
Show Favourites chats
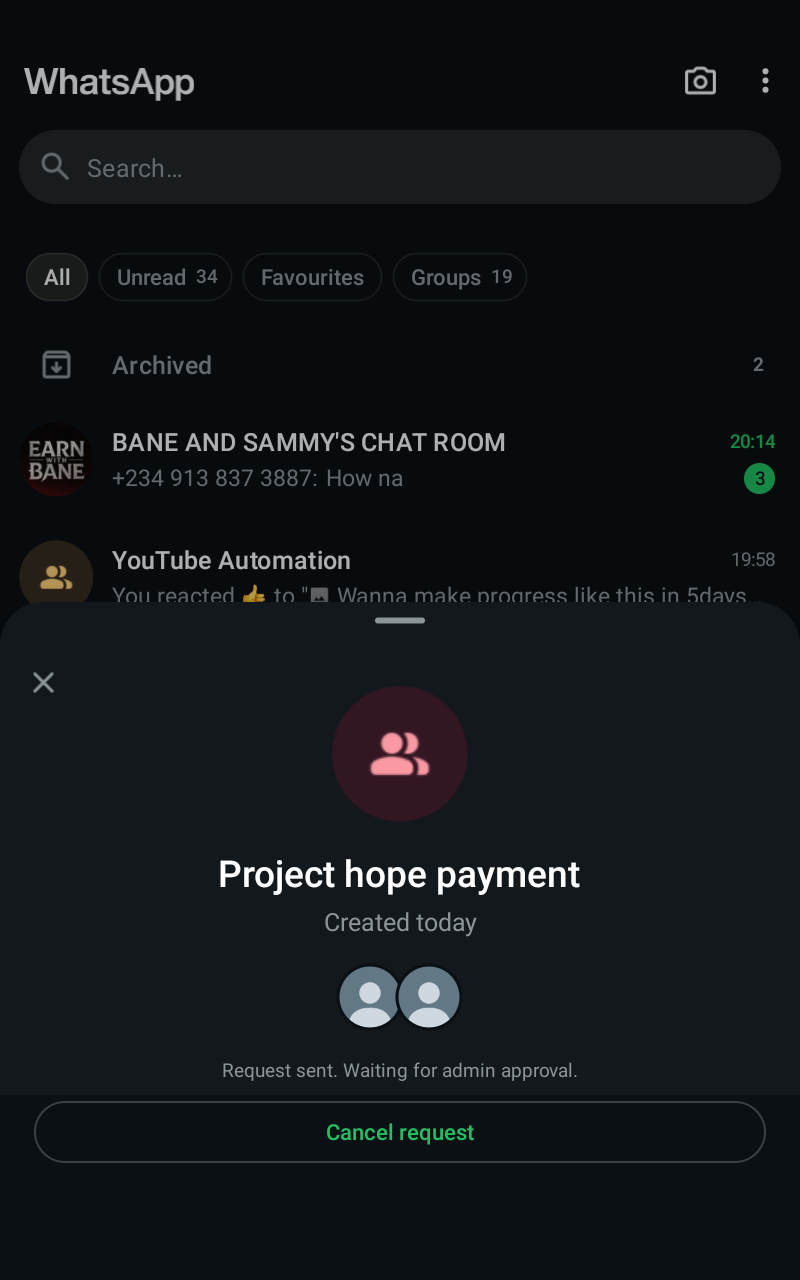pos(312,277)
